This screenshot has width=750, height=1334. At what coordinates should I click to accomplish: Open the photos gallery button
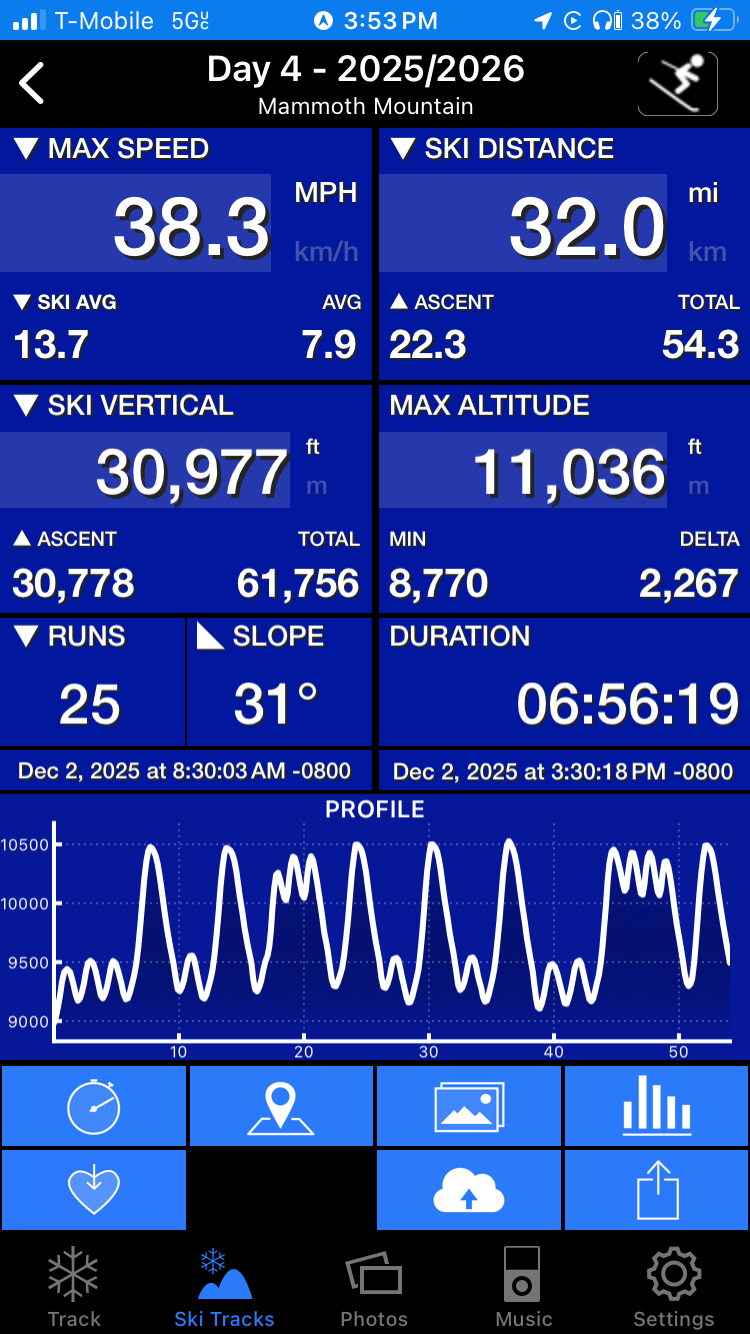pos(469,1106)
